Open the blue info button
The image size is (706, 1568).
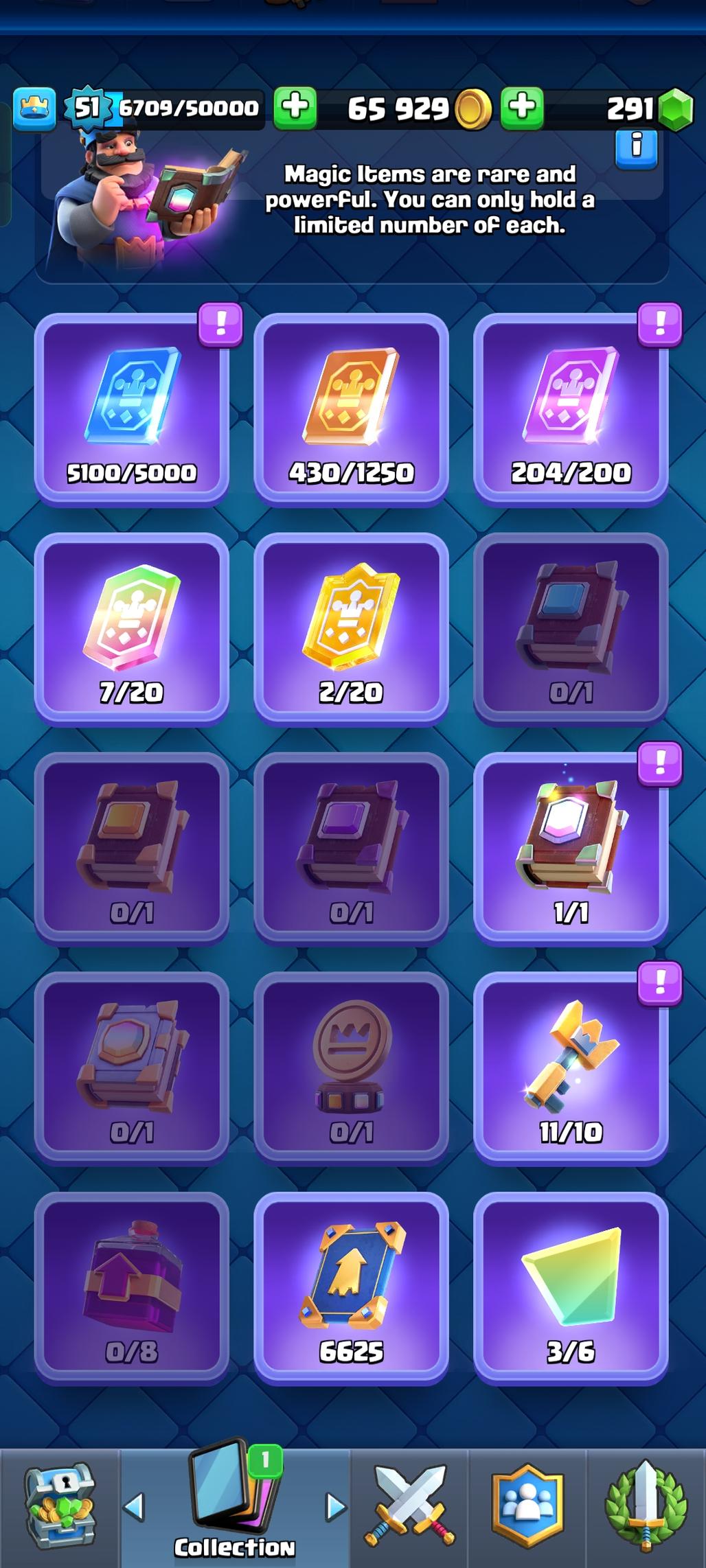[636, 146]
